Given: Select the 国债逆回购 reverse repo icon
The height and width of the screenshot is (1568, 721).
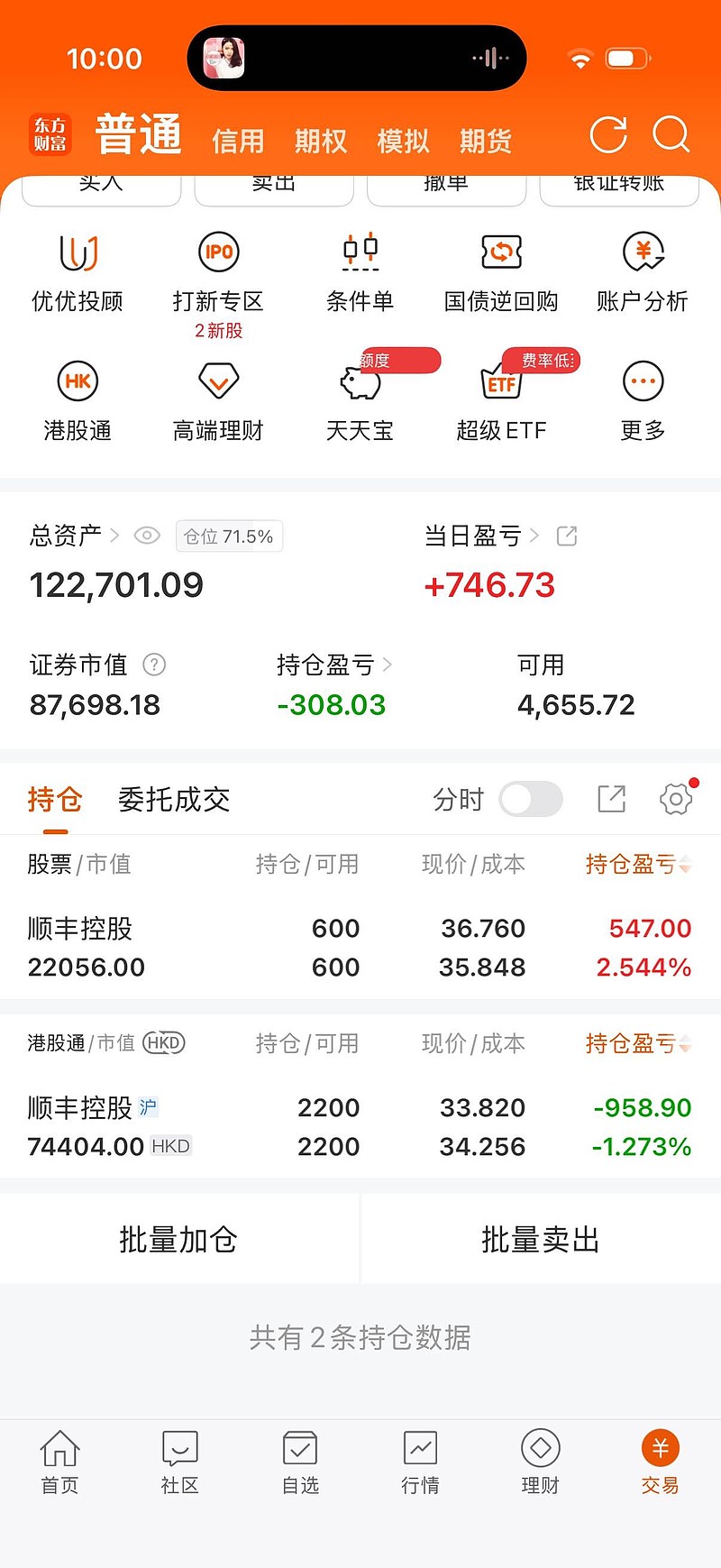Looking at the screenshot, I should [x=500, y=271].
